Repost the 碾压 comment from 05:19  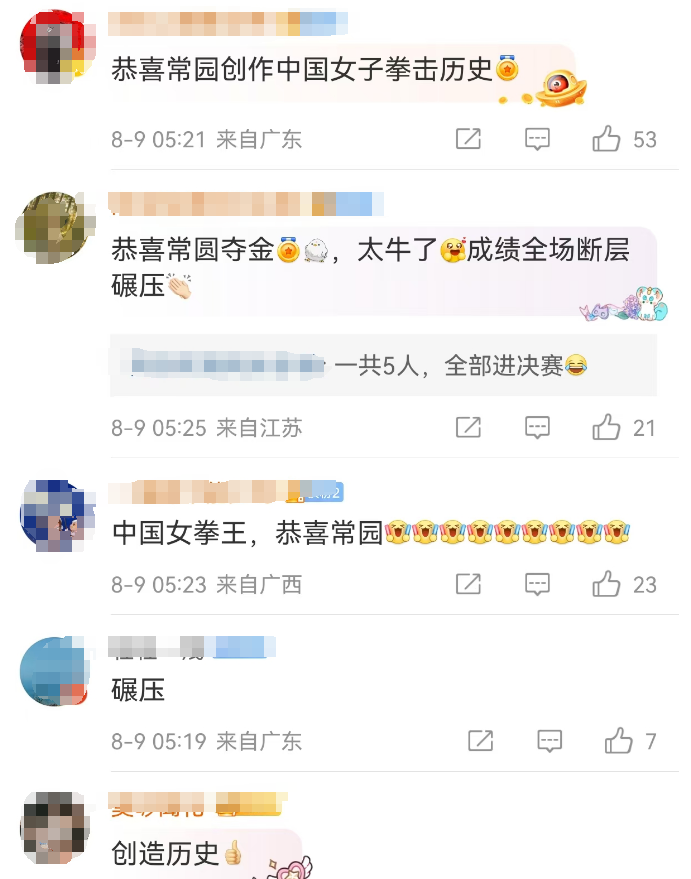[x=480, y=741]
